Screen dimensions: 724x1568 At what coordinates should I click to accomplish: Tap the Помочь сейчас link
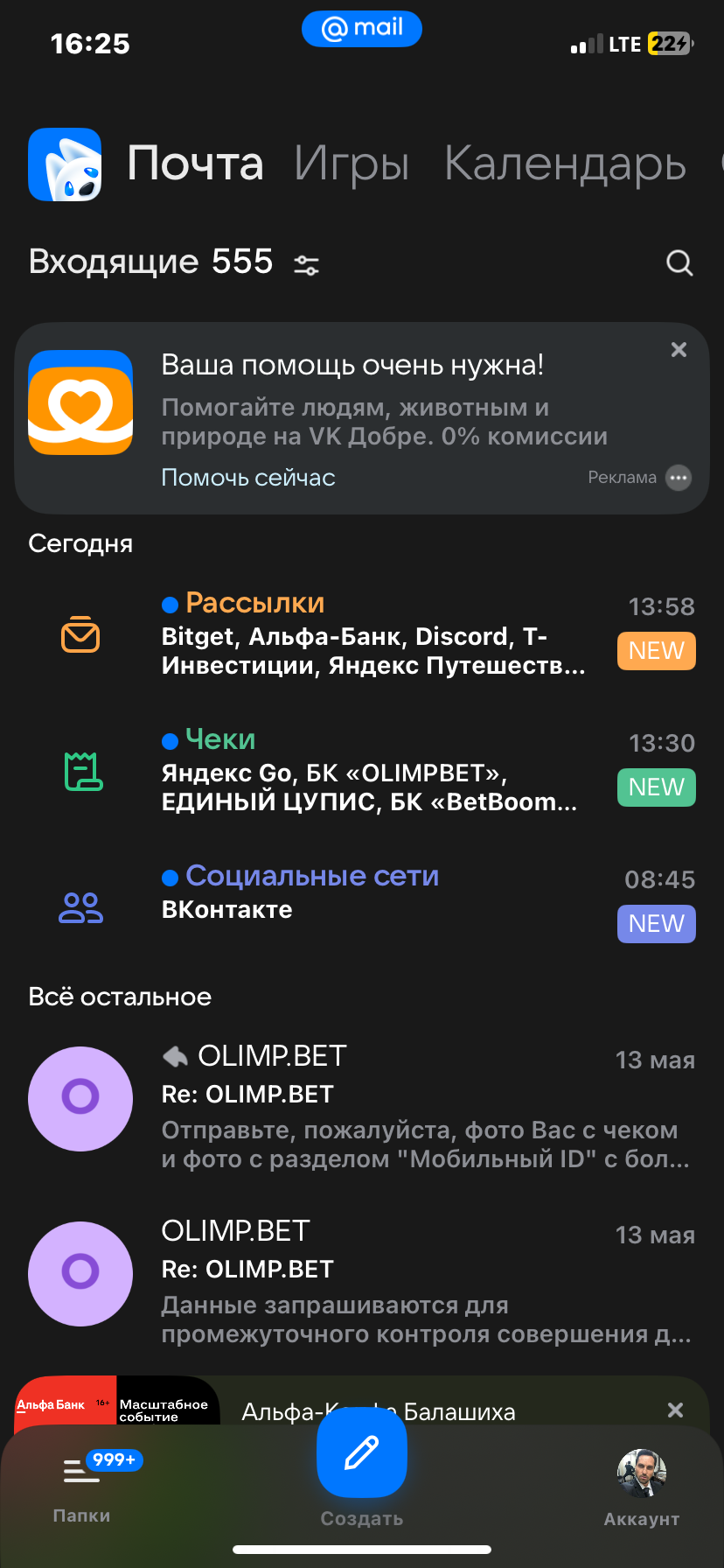(248, 478)
